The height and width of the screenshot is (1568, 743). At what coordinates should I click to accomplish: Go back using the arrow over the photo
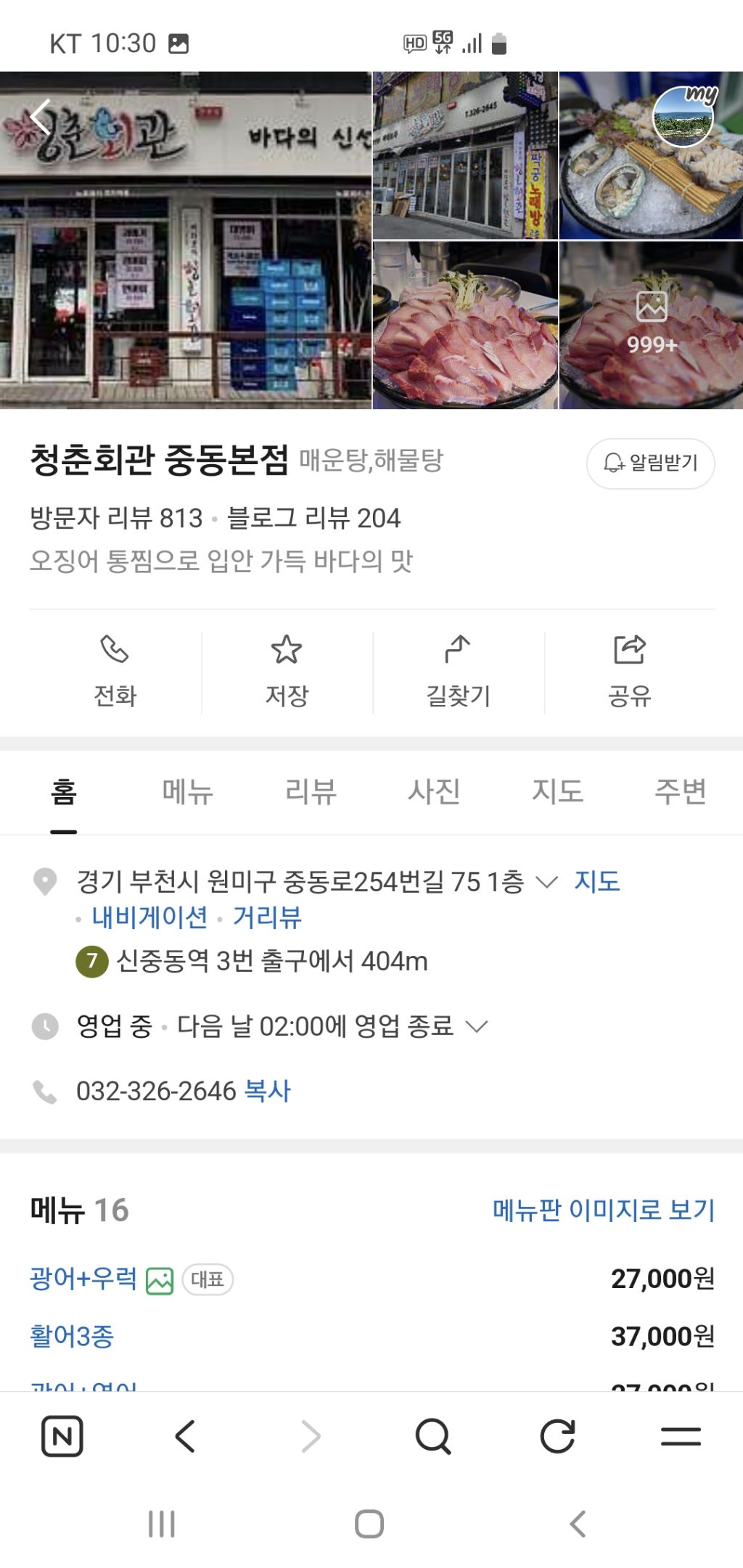[x=41, y=117]
